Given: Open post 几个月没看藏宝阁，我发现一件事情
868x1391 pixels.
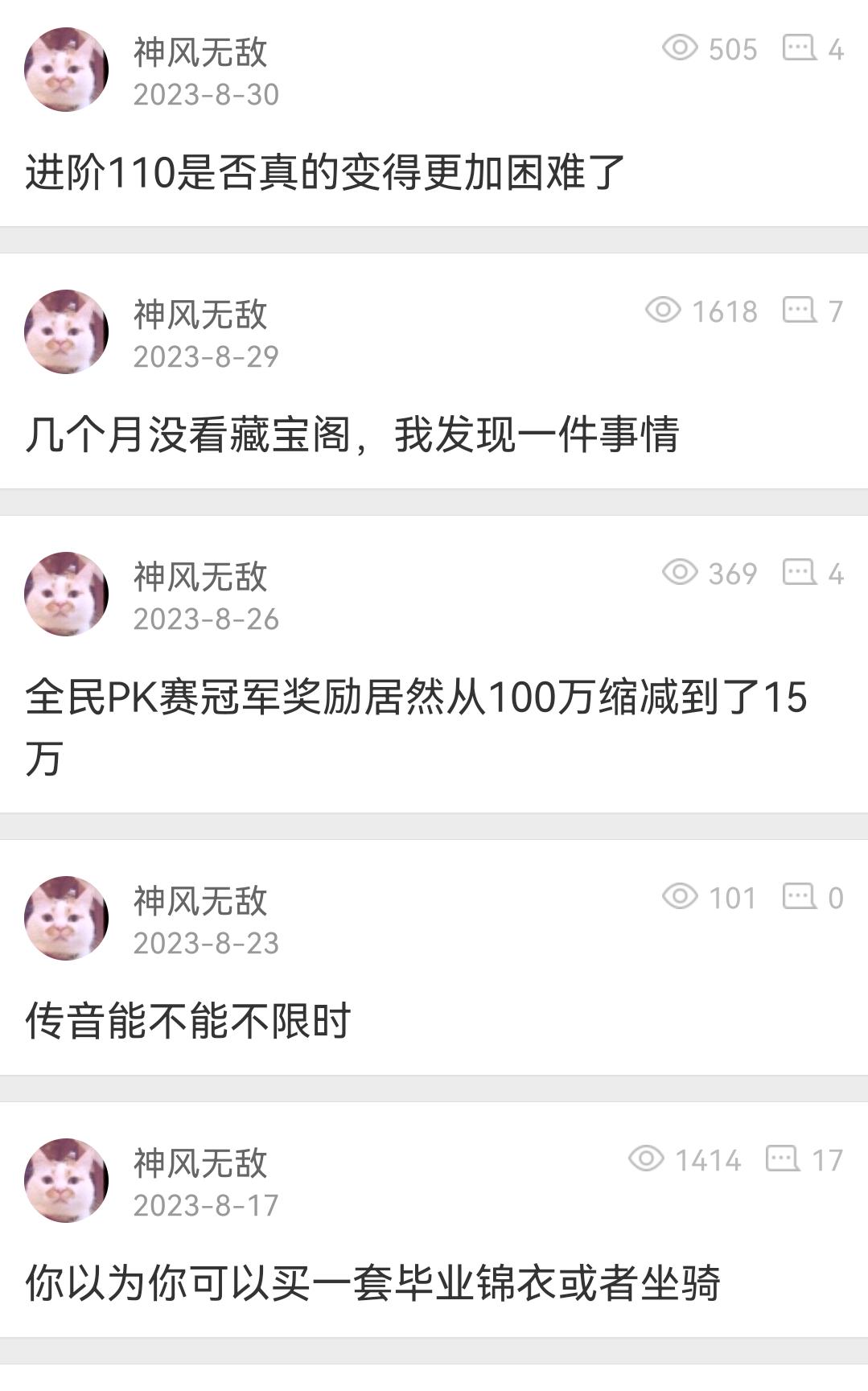Looking at the screenshot, I should pyautogui.click(x=352, y=434).
